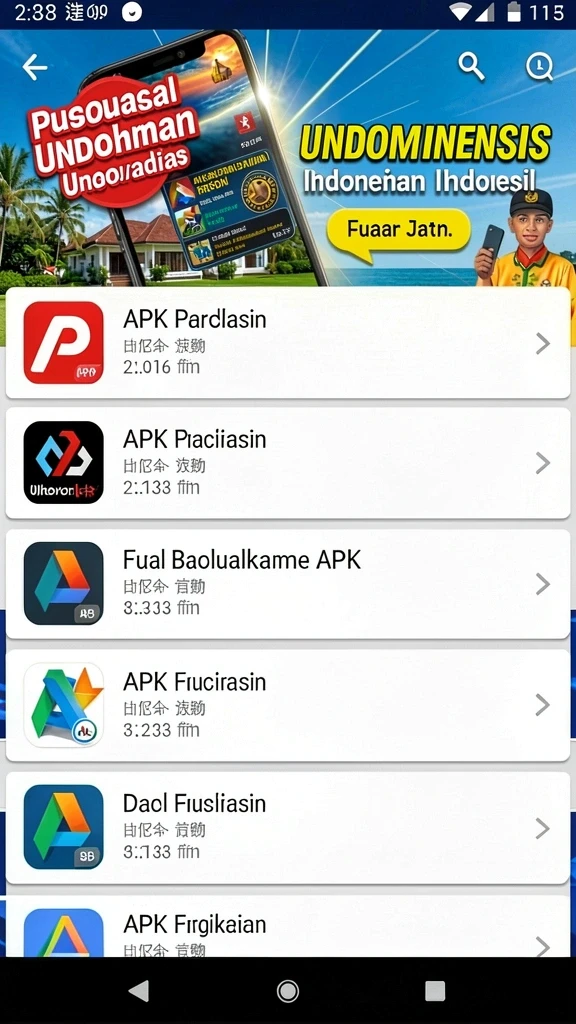The width and height of the screenshot is (576, 1024).
Task: Open the clock history icon
Action: point(539,67)
